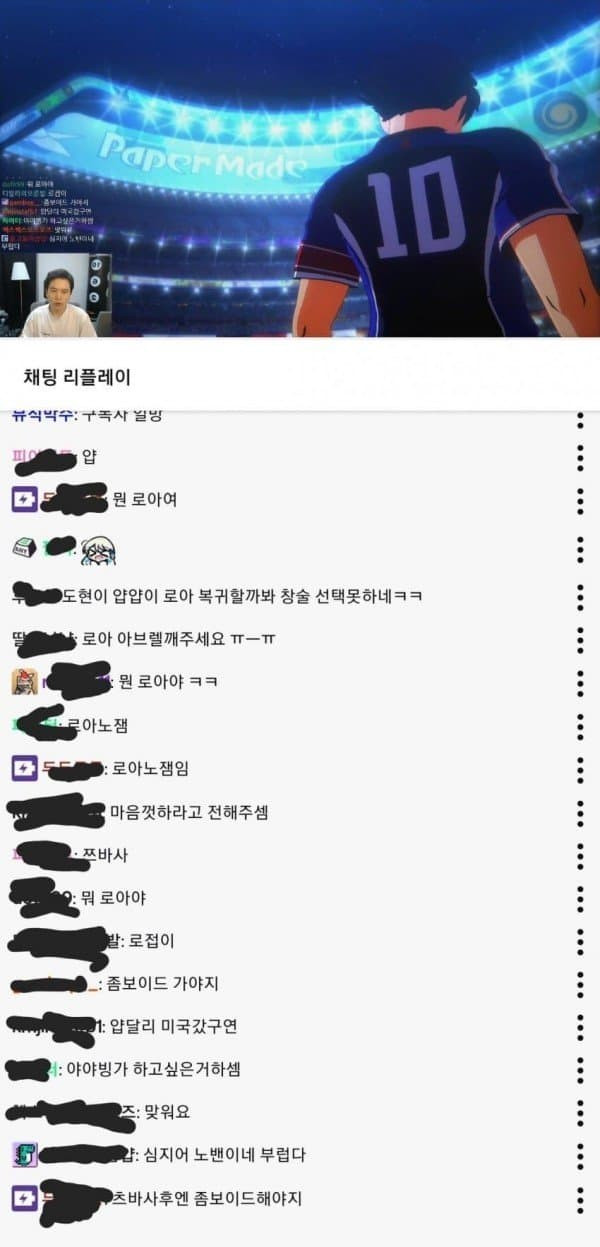Open the menu beside '로아 아브렐깨주세요' message
This screenshot has width=600, height=1247.
tap(580, 638)
